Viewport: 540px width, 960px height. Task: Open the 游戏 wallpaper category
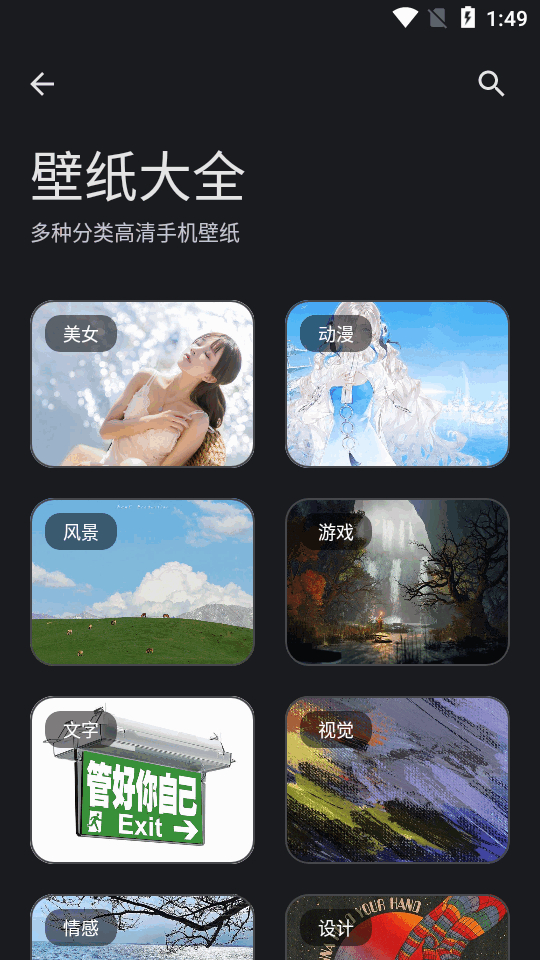tap(397, 582)
